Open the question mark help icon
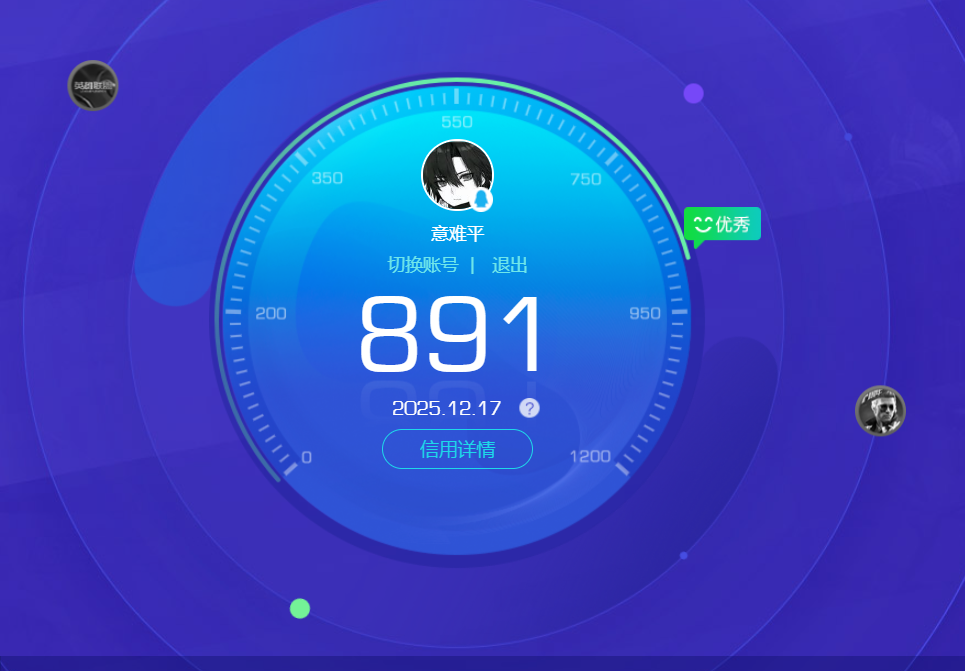Image resolution: width=965 pixels, height=671 pixels. tap(529, 408)
